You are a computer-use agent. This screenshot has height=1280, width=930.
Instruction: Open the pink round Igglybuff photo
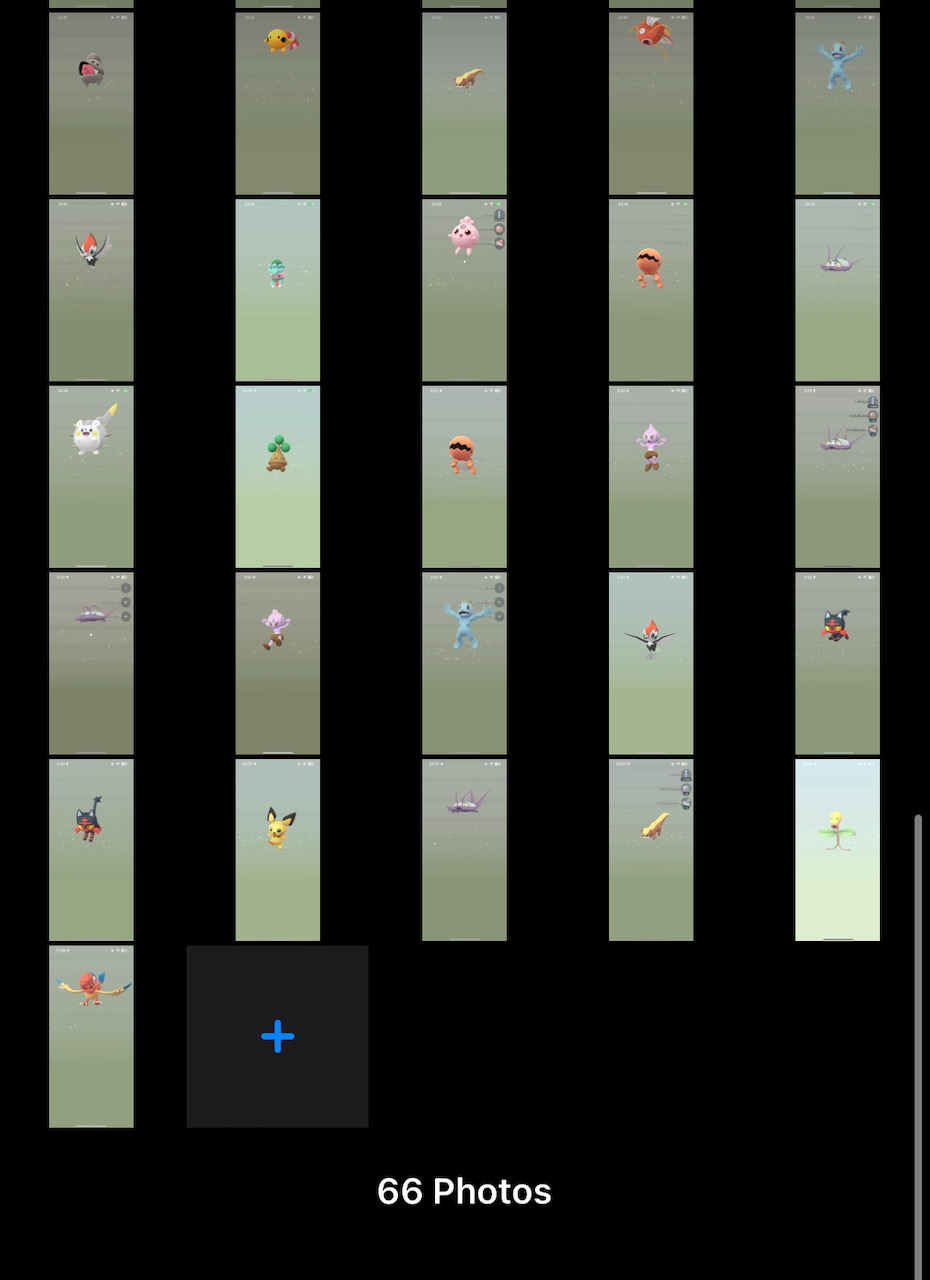[x=464, y=290]
